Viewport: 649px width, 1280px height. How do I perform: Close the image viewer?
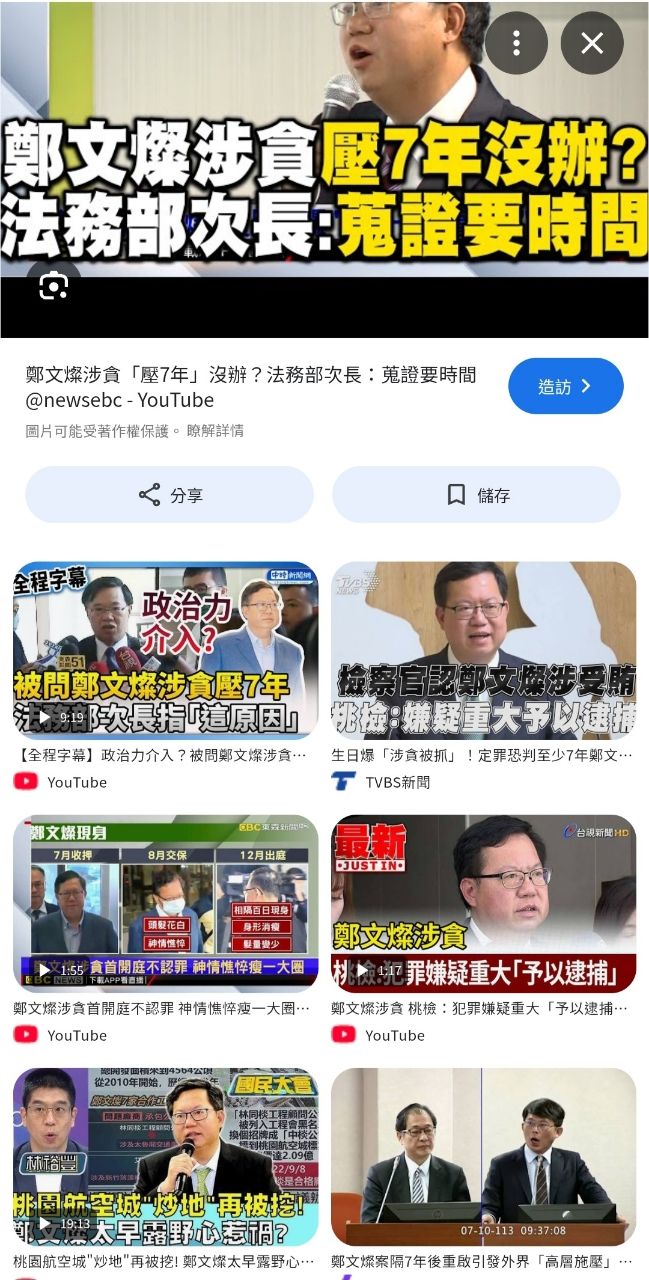point(592,43)
